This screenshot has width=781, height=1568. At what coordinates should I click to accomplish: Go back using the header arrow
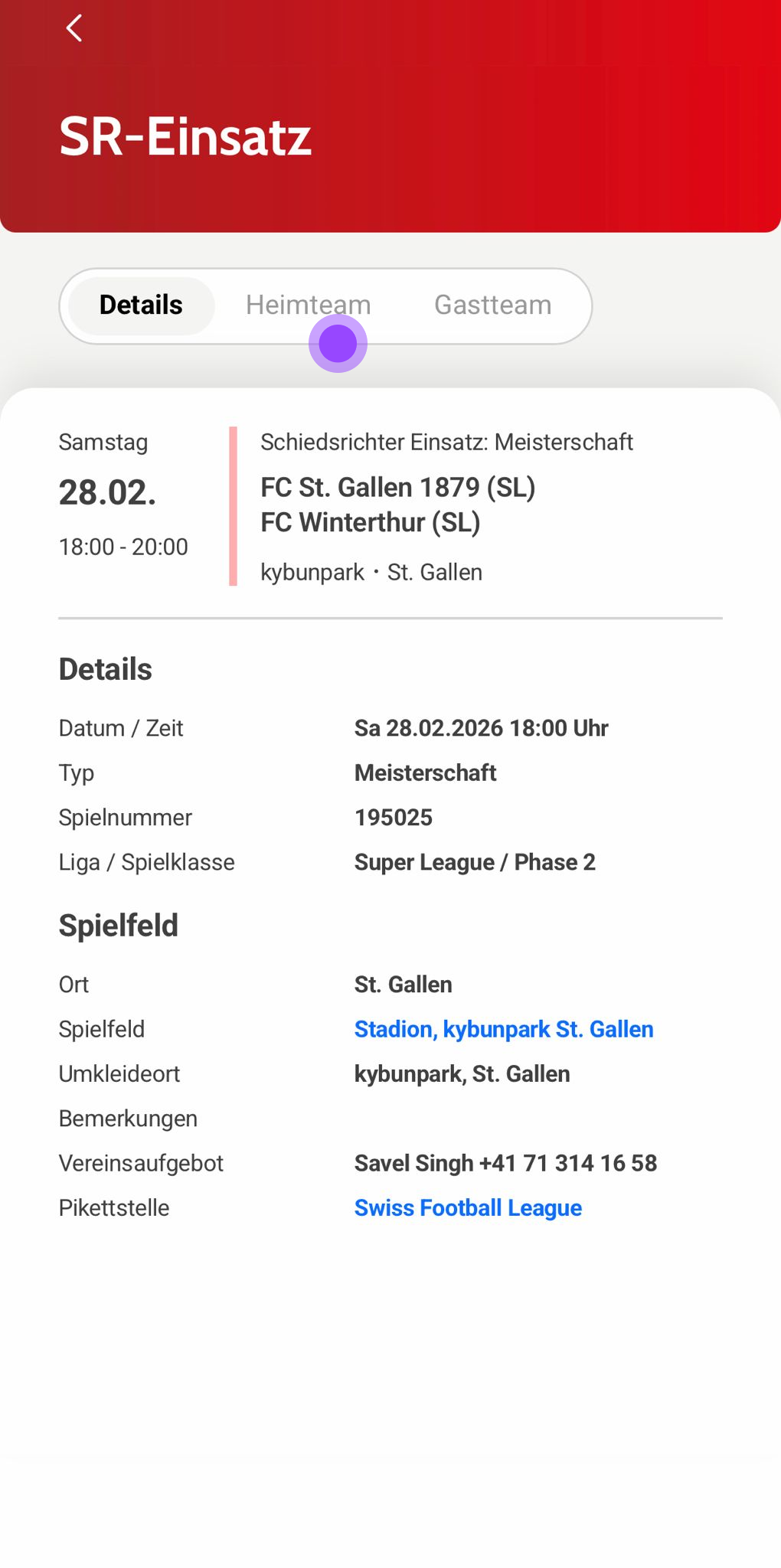click(74, 28)
